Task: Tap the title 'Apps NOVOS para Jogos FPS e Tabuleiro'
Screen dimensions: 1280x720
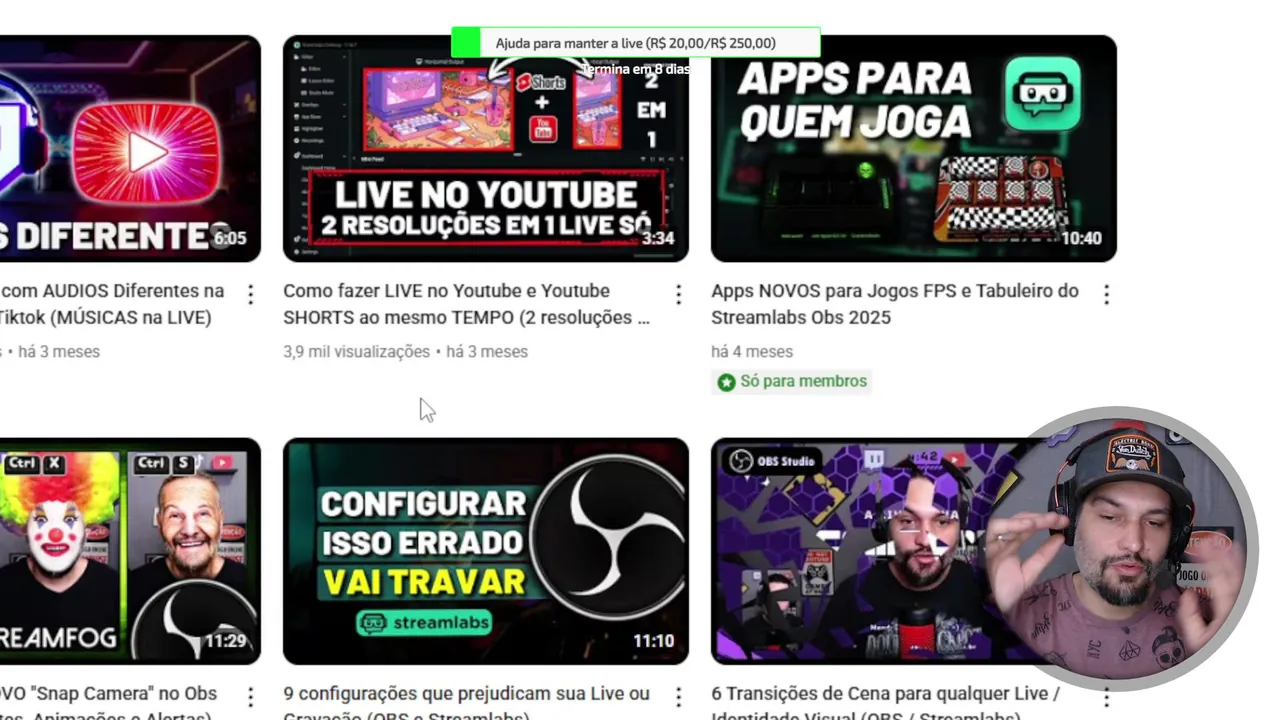Action: 894,304
